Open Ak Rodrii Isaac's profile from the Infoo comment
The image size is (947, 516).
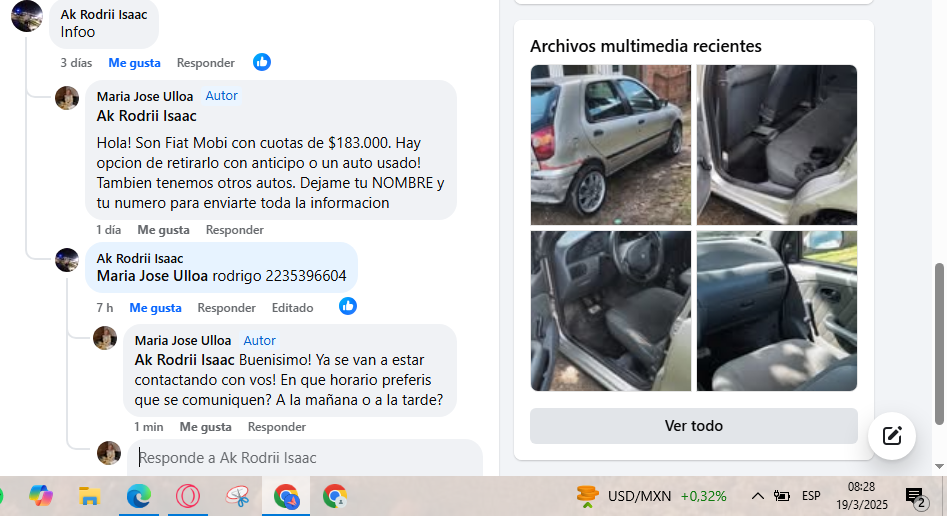[x=103, y=14]
